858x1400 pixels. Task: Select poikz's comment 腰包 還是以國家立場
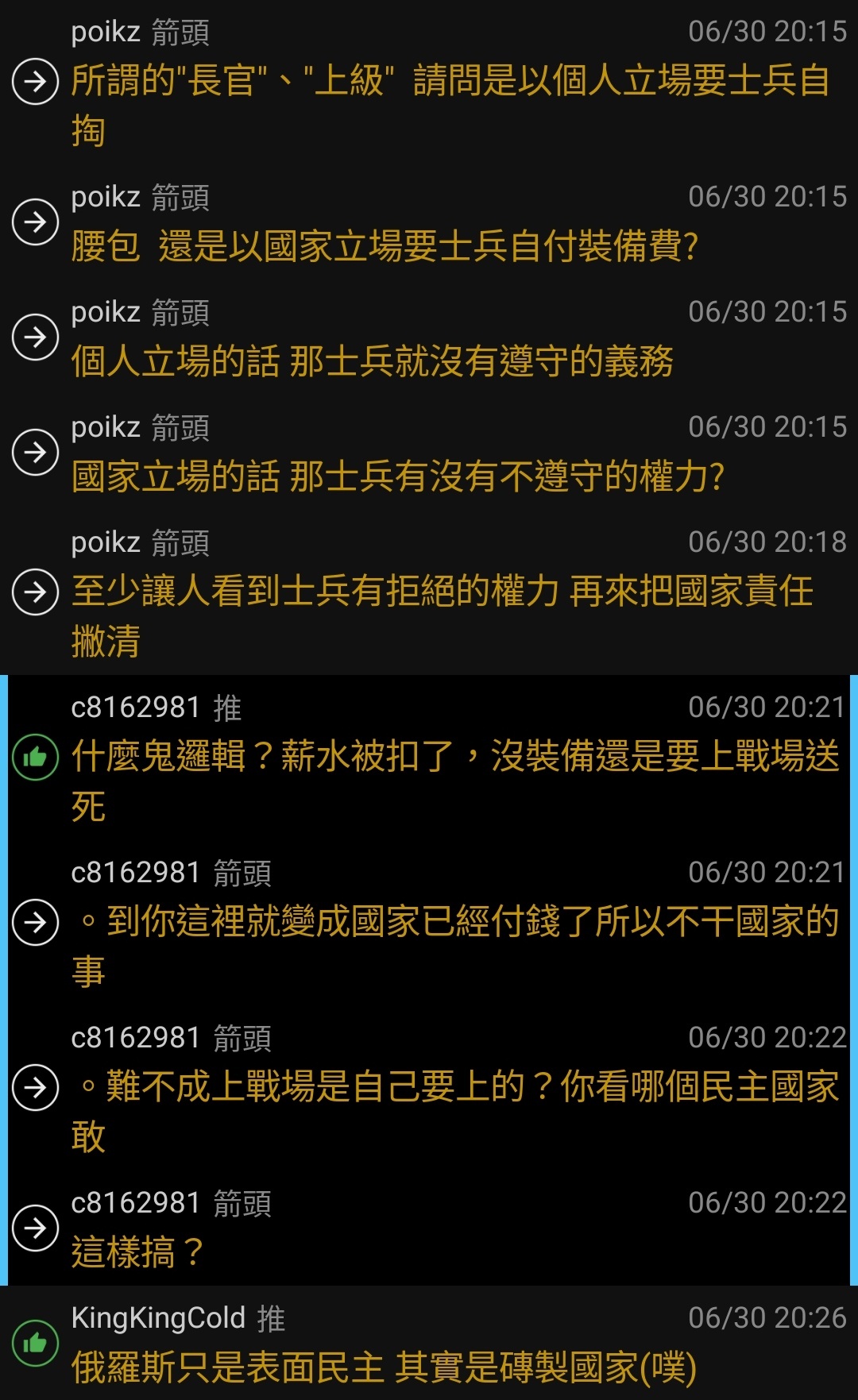429,222
